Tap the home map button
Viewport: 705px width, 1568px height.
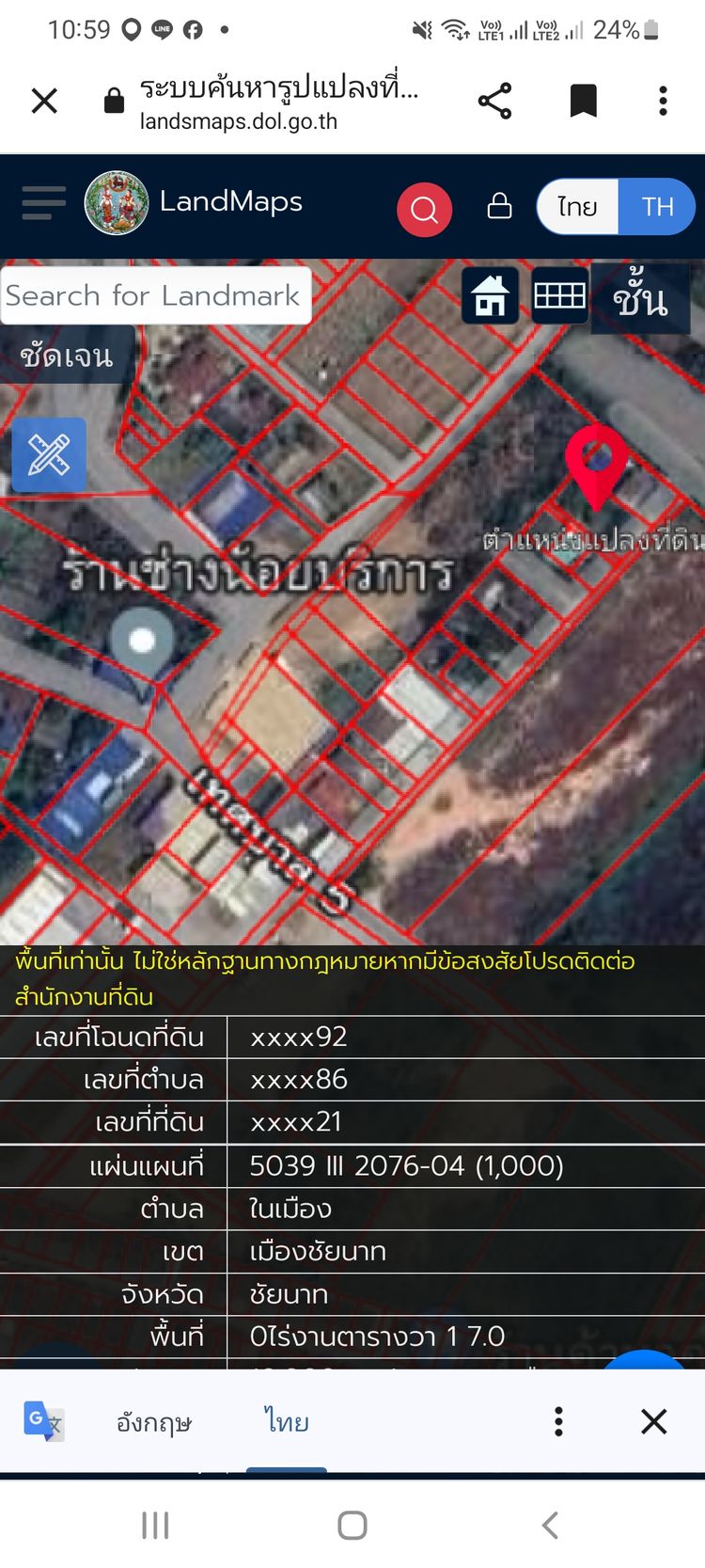point(490,296)
